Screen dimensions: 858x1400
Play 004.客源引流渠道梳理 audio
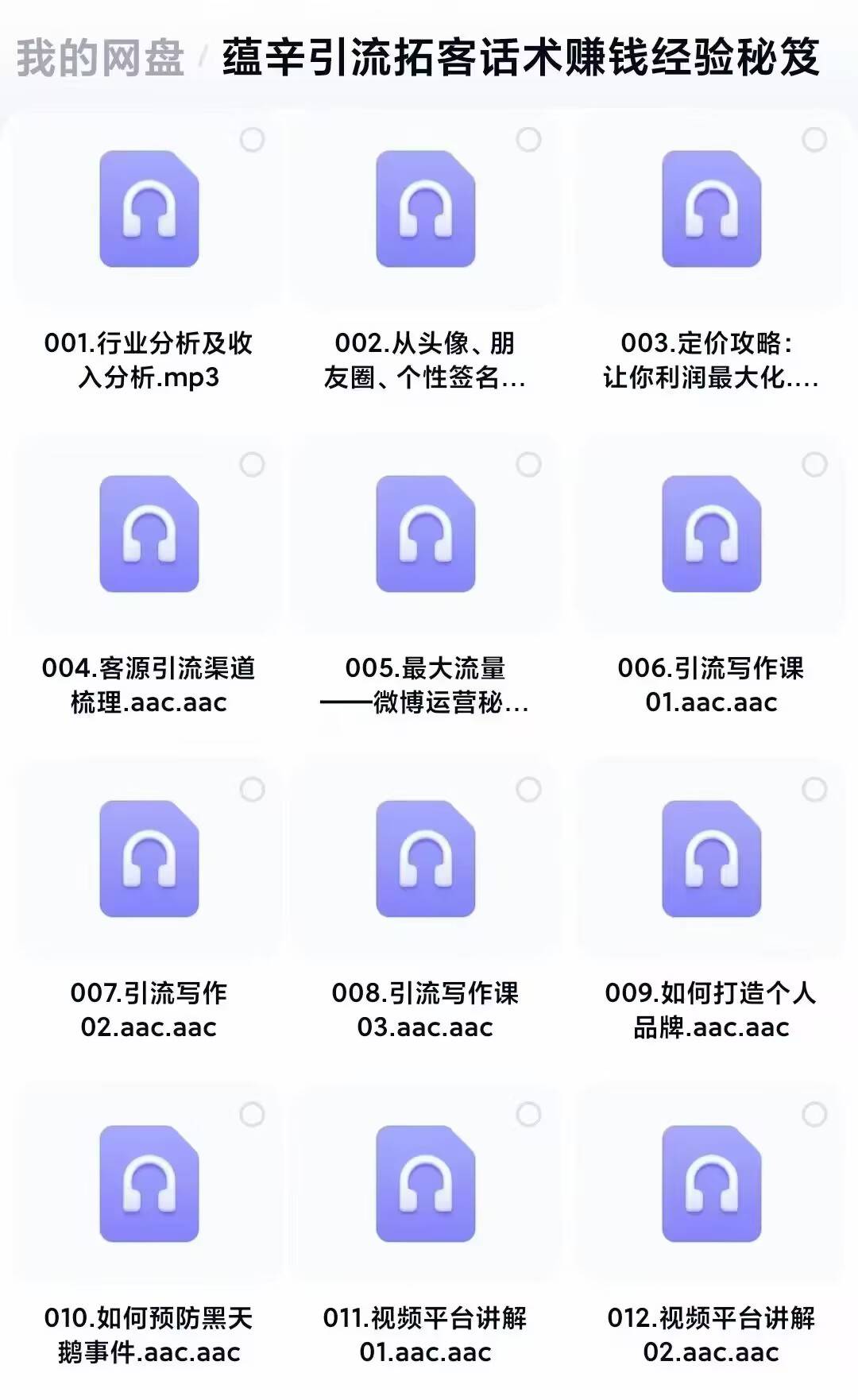click(x=149, y=534)
